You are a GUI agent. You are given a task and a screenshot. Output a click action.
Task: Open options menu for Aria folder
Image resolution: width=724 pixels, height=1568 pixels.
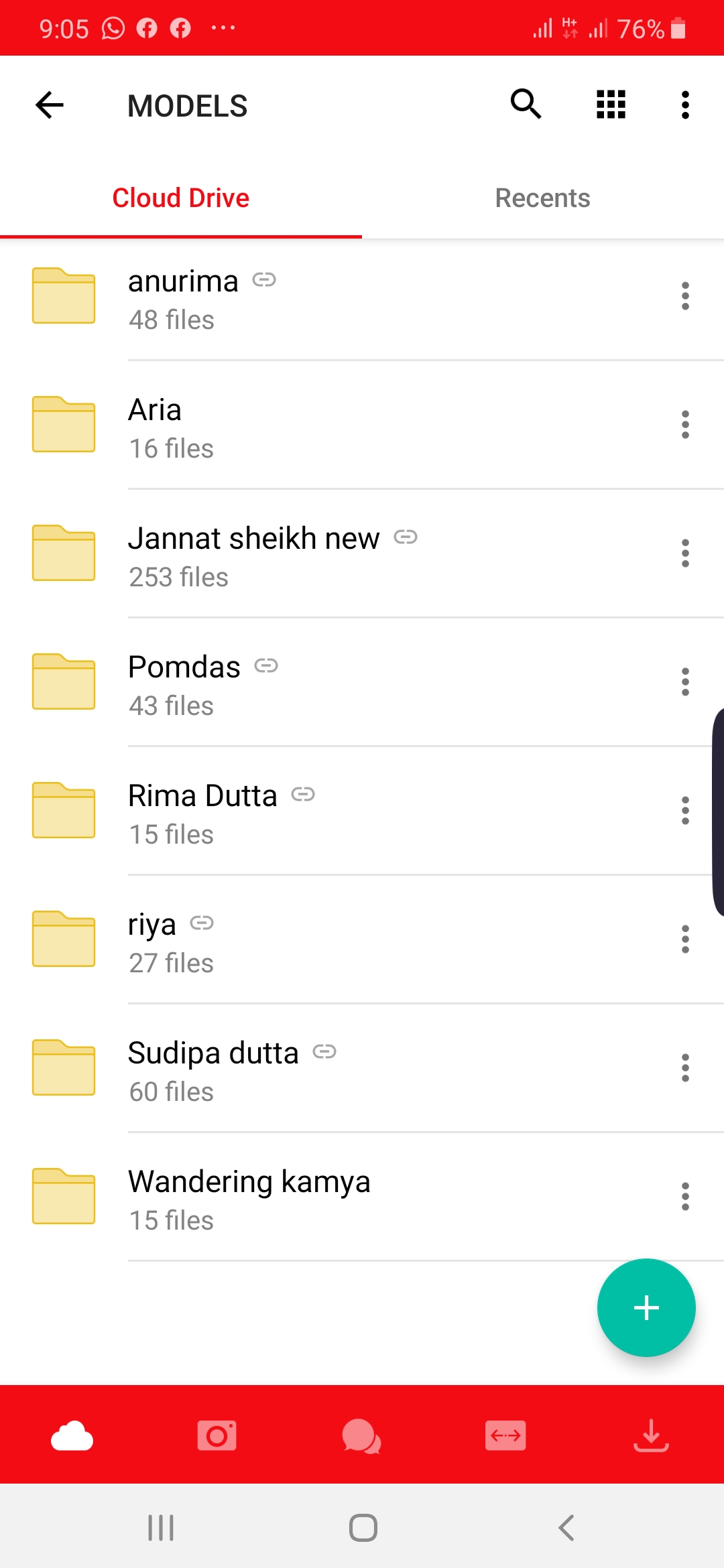coord(684,424)
